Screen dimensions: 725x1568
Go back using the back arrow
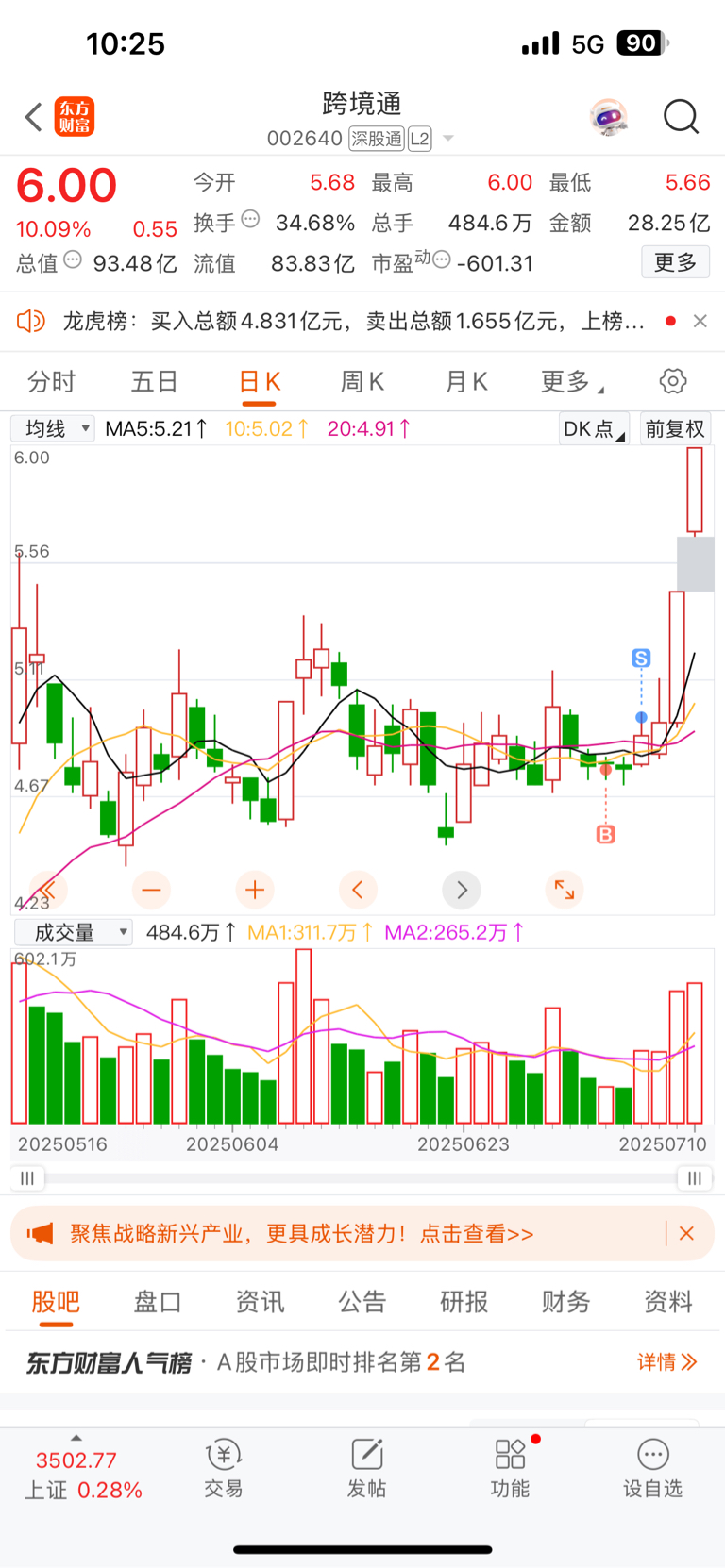(x=34, y=117)
